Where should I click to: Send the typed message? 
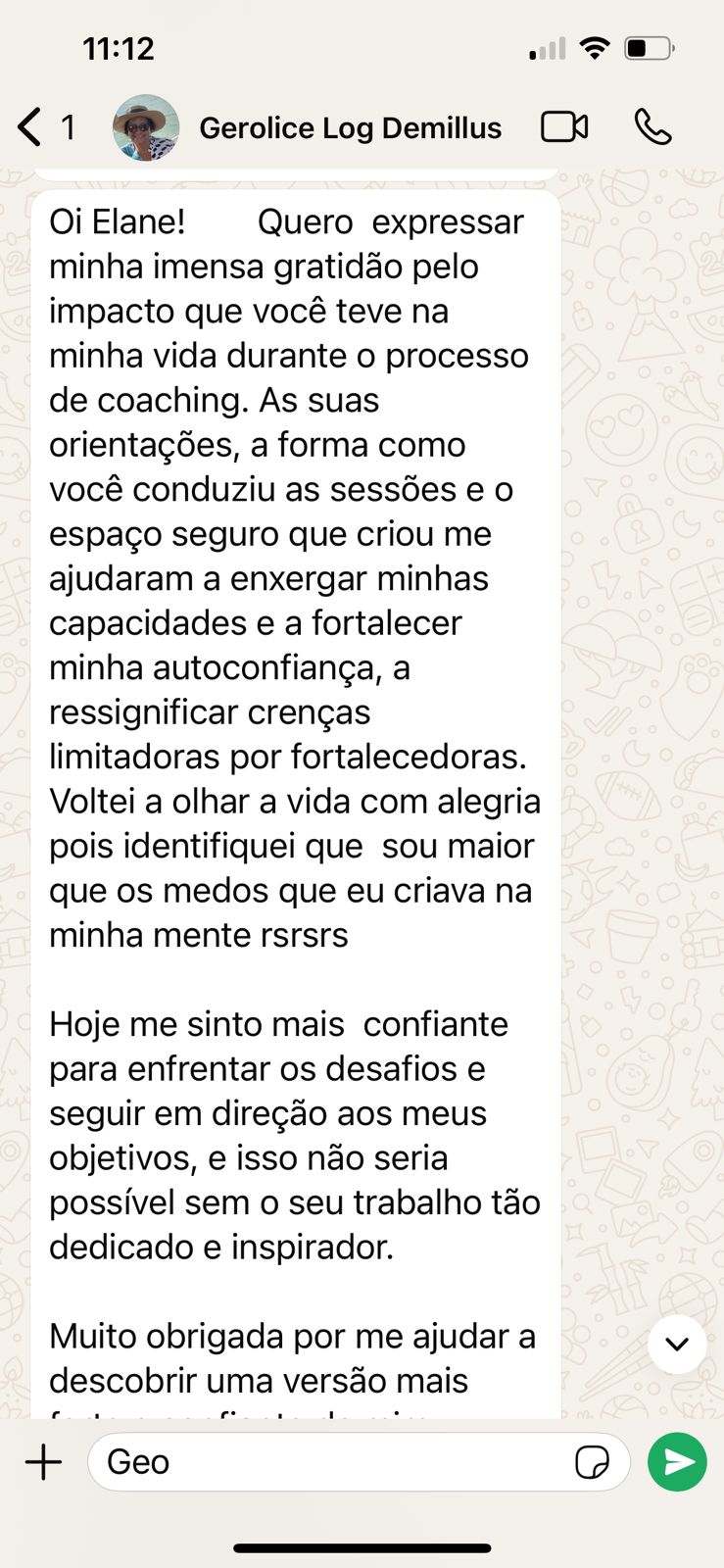tap(677, 1462)
